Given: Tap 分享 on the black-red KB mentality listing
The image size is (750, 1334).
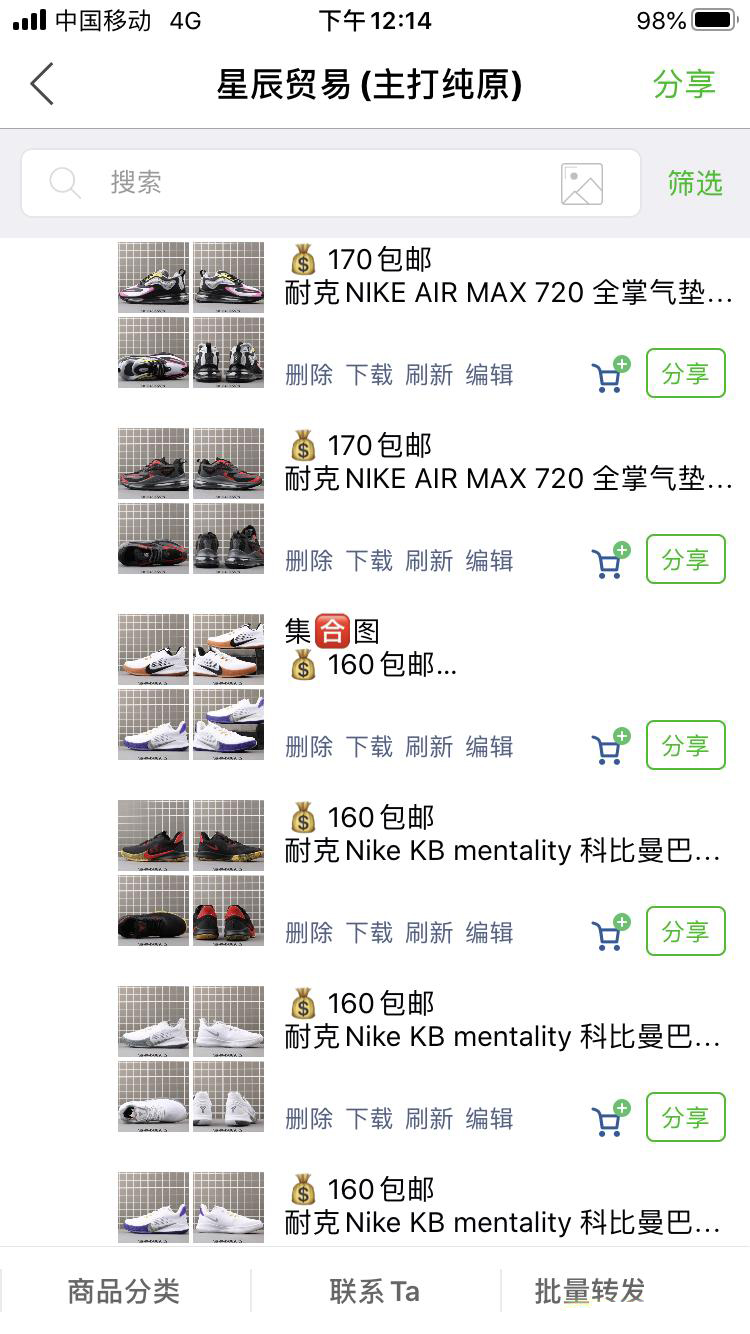Looking at the screenshot, I should click(x=685, y=932).
